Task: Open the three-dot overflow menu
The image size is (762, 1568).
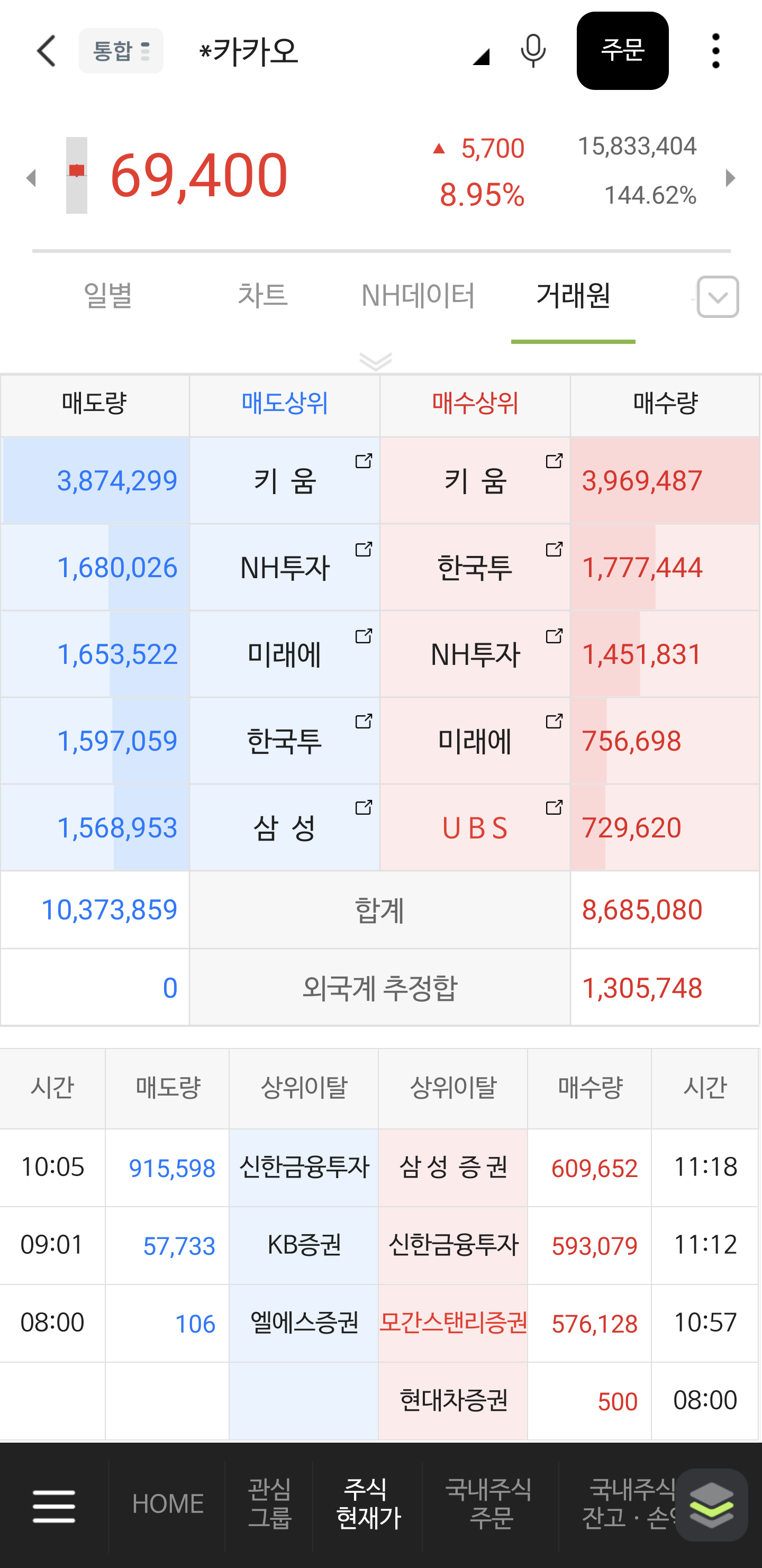Action: click(715, 51)
